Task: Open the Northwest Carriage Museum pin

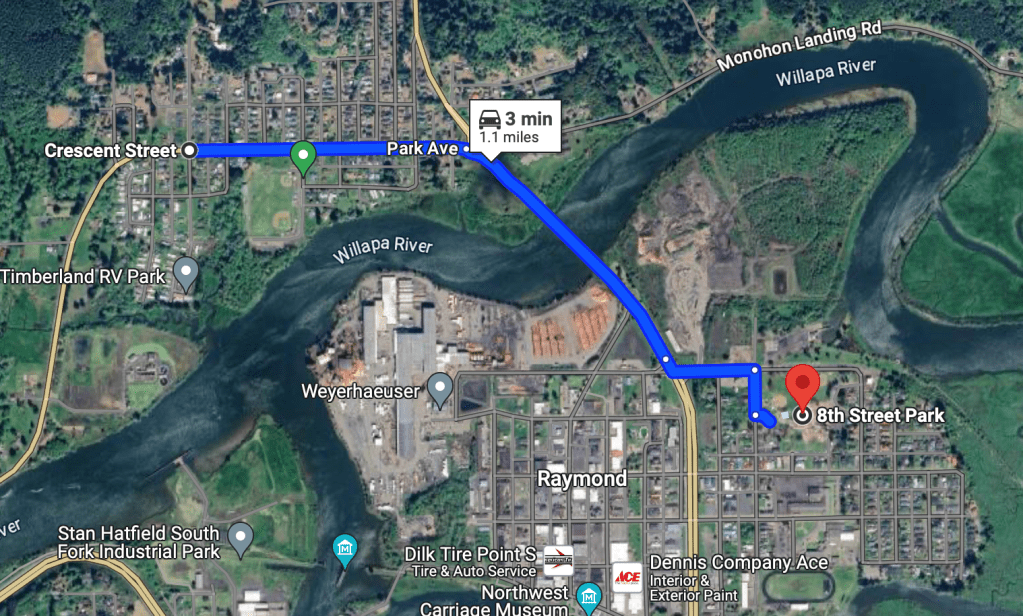Action: [x=590, y=597]
